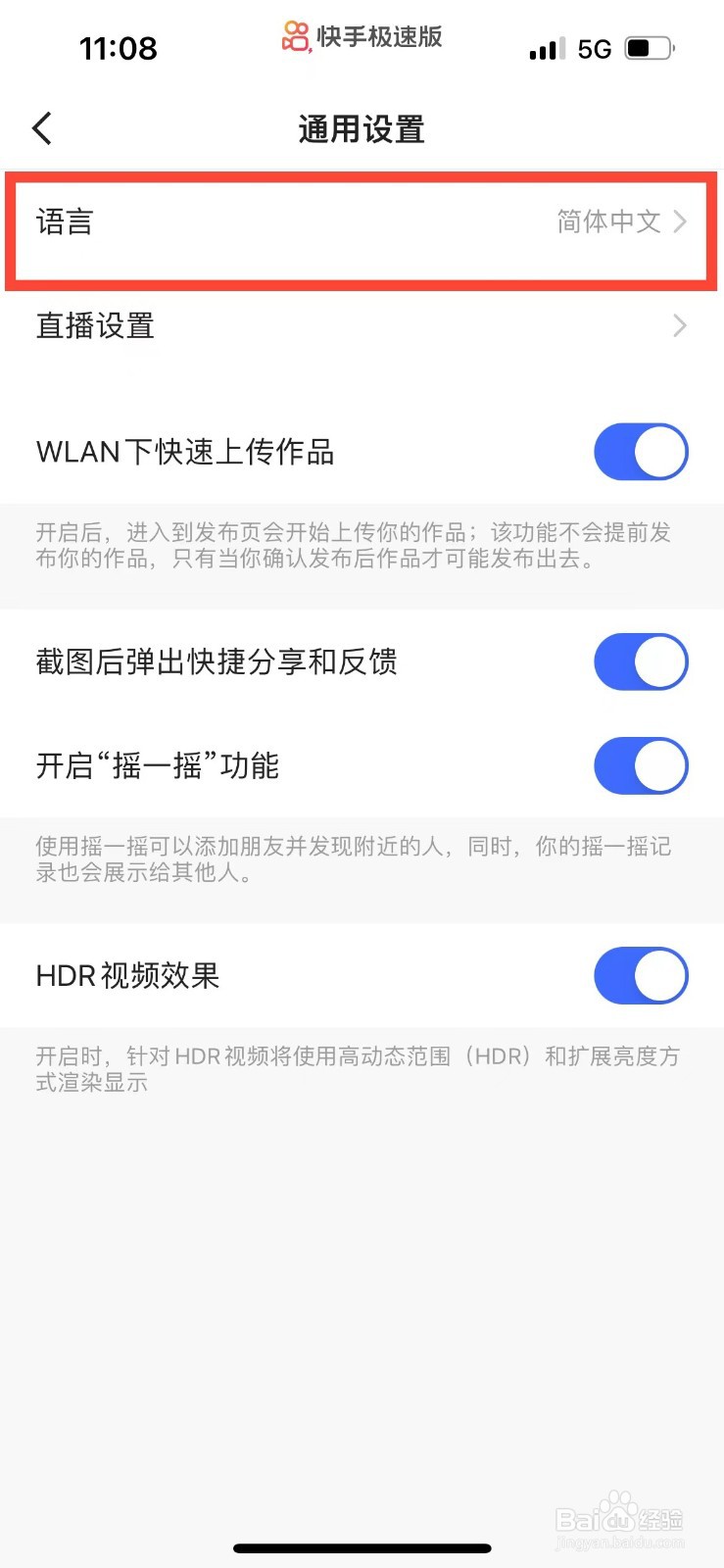
Task: Tap the cellular signal bars icon
Action: pos(545,49)
